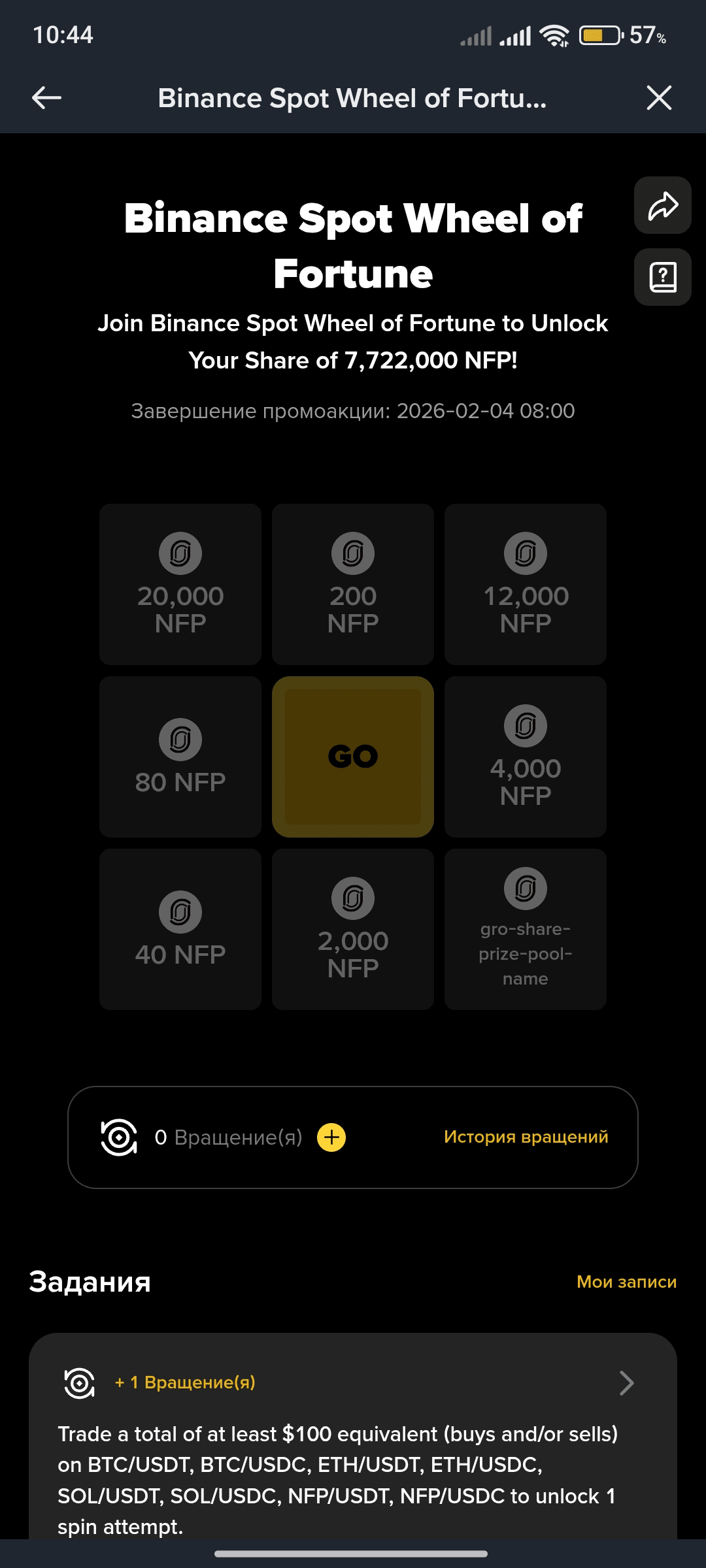View Мои записи task records

click(626, 1282)
